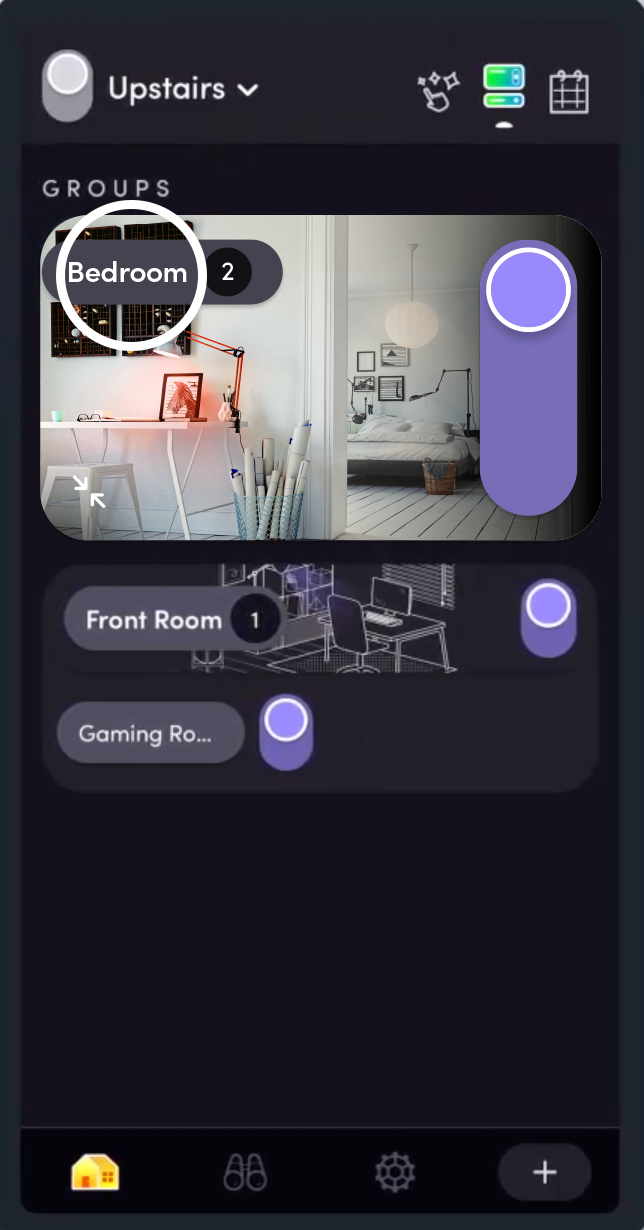644x1230 pixels.
Task: Toggle the Upstairs master switch
Action: 68,86
